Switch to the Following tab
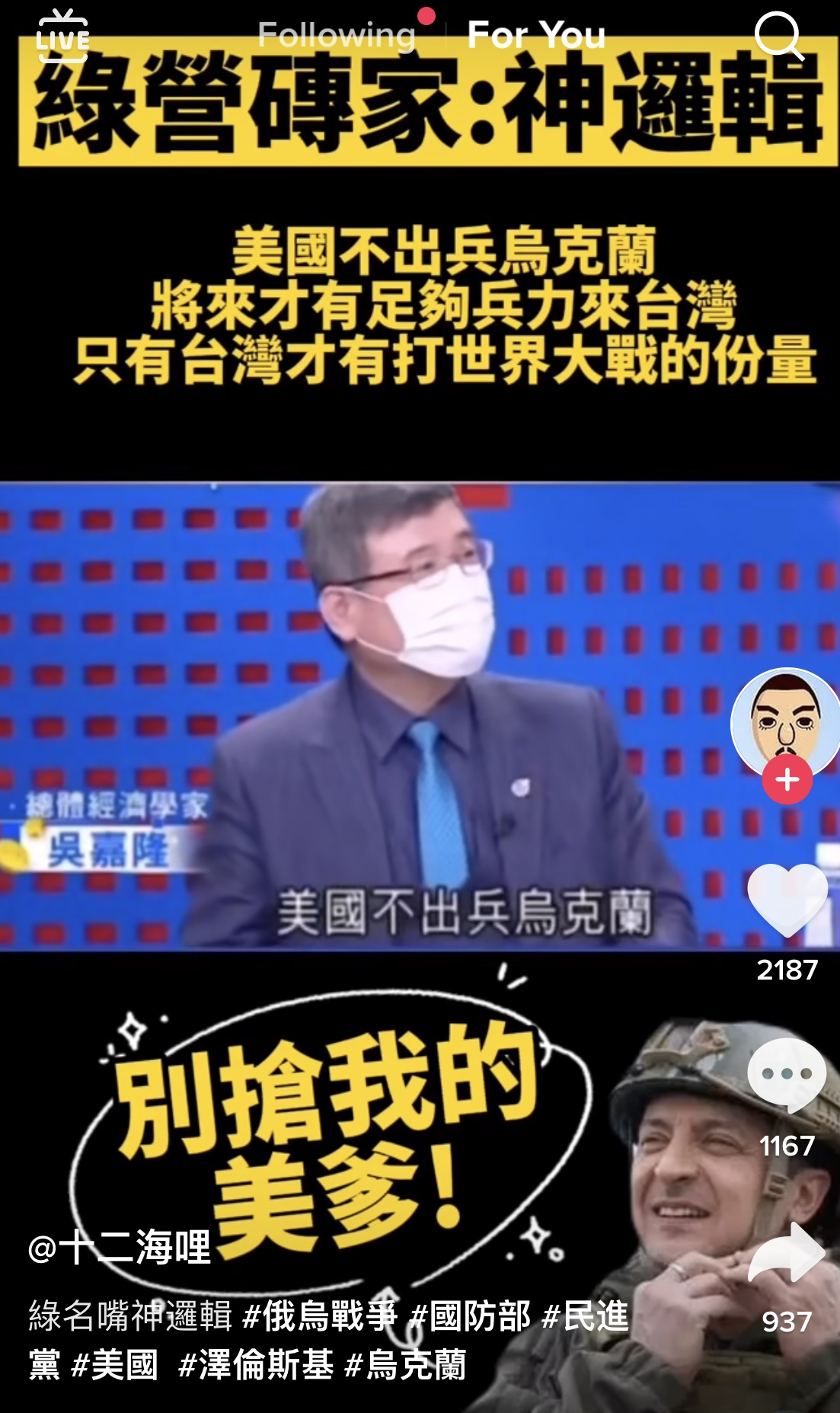This screenshot has width=840, height=1413. click(x=337, y=35)
